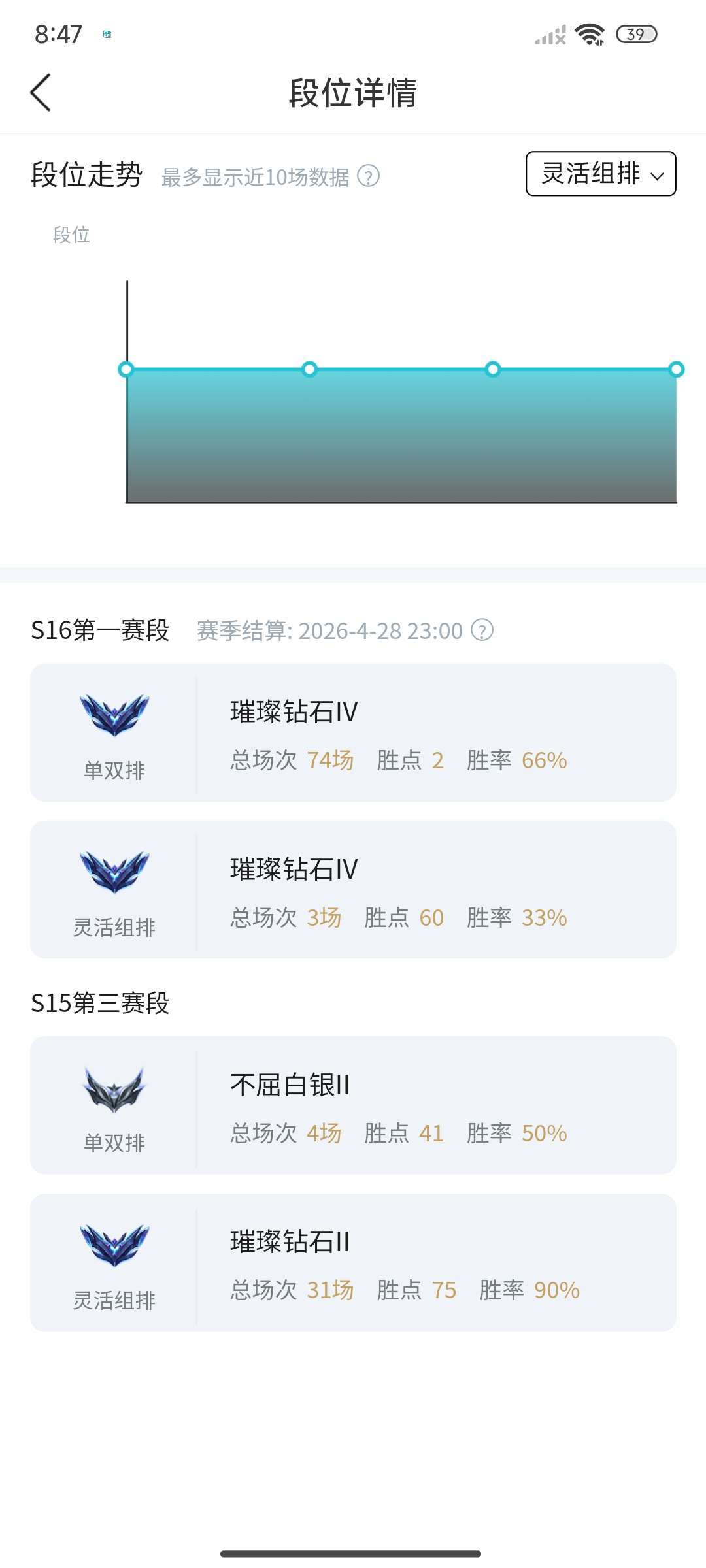Screen dimensions: 706x1568
Task: Select the S16第一赛段 section header
Action: (103, 630)
